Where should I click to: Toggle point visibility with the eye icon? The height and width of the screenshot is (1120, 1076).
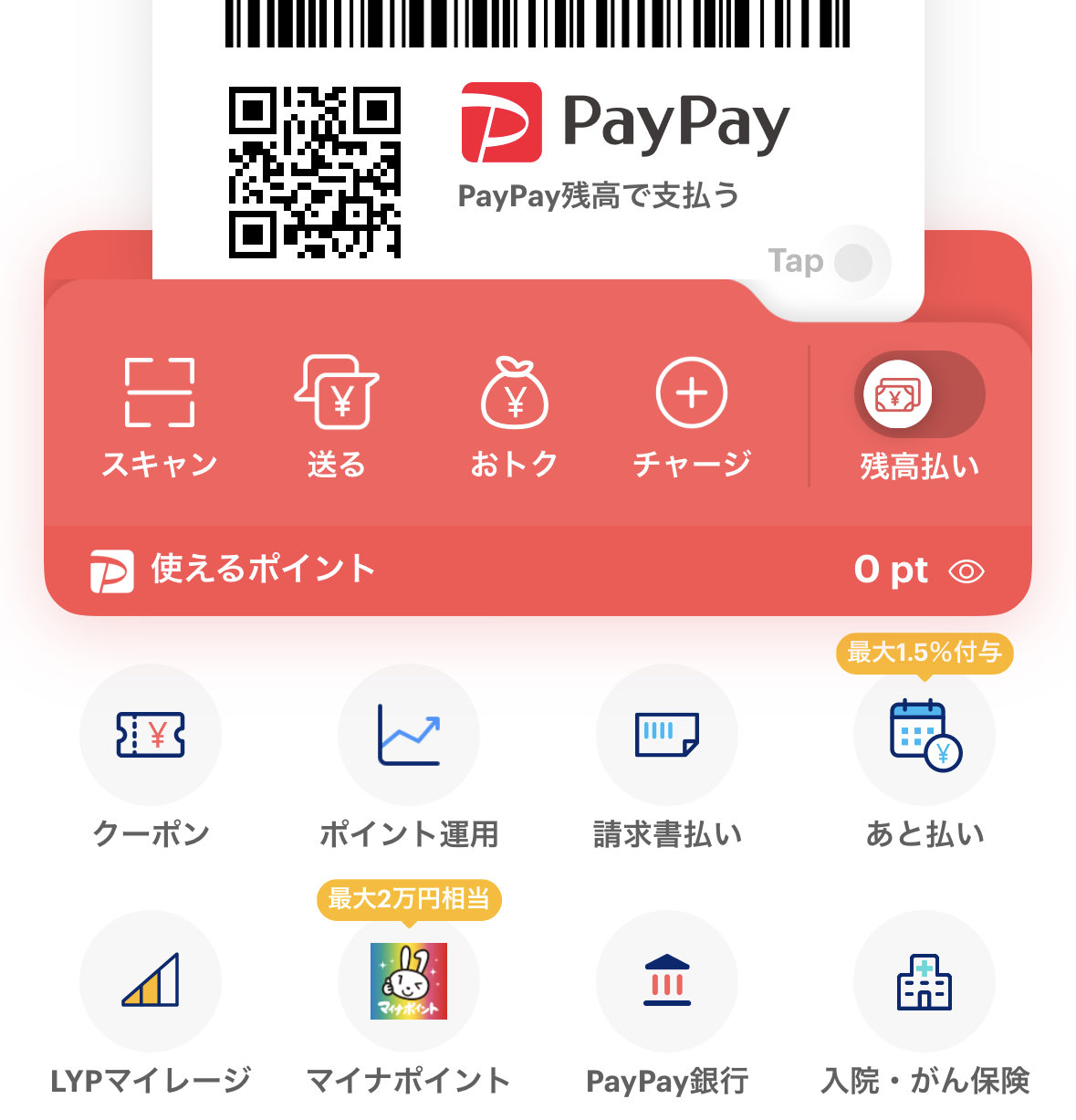coord(969,570)
